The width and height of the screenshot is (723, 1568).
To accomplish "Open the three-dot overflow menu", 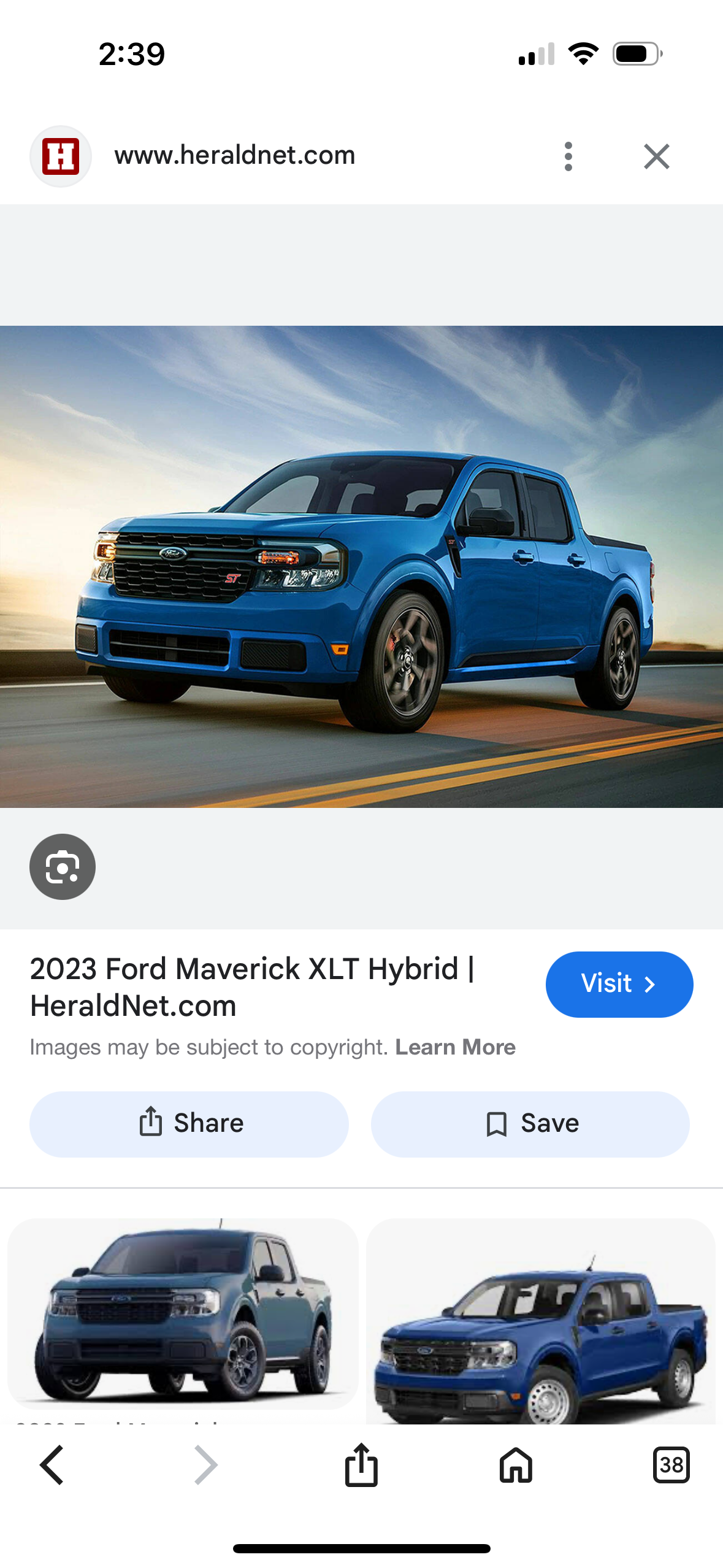I will coord(568,156).
